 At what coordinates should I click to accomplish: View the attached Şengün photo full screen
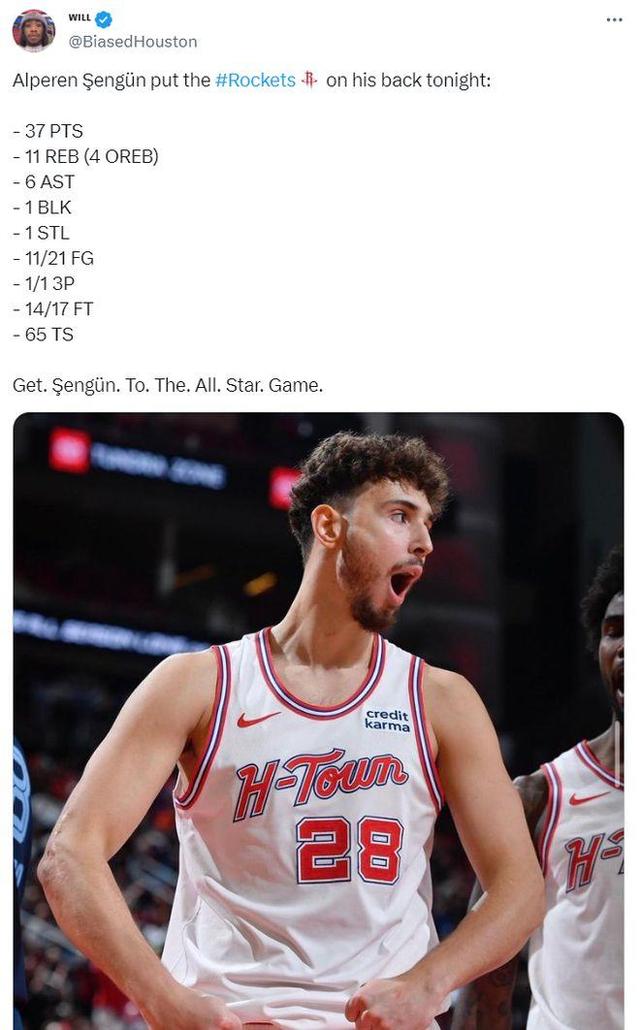[318, 720]
